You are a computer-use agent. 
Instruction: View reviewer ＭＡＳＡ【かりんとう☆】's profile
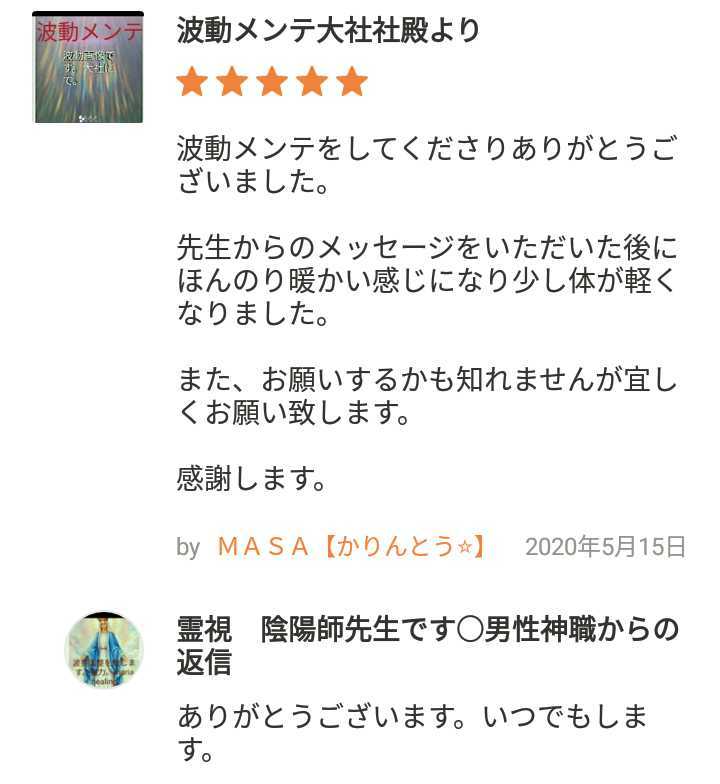[x=351, y=546]
